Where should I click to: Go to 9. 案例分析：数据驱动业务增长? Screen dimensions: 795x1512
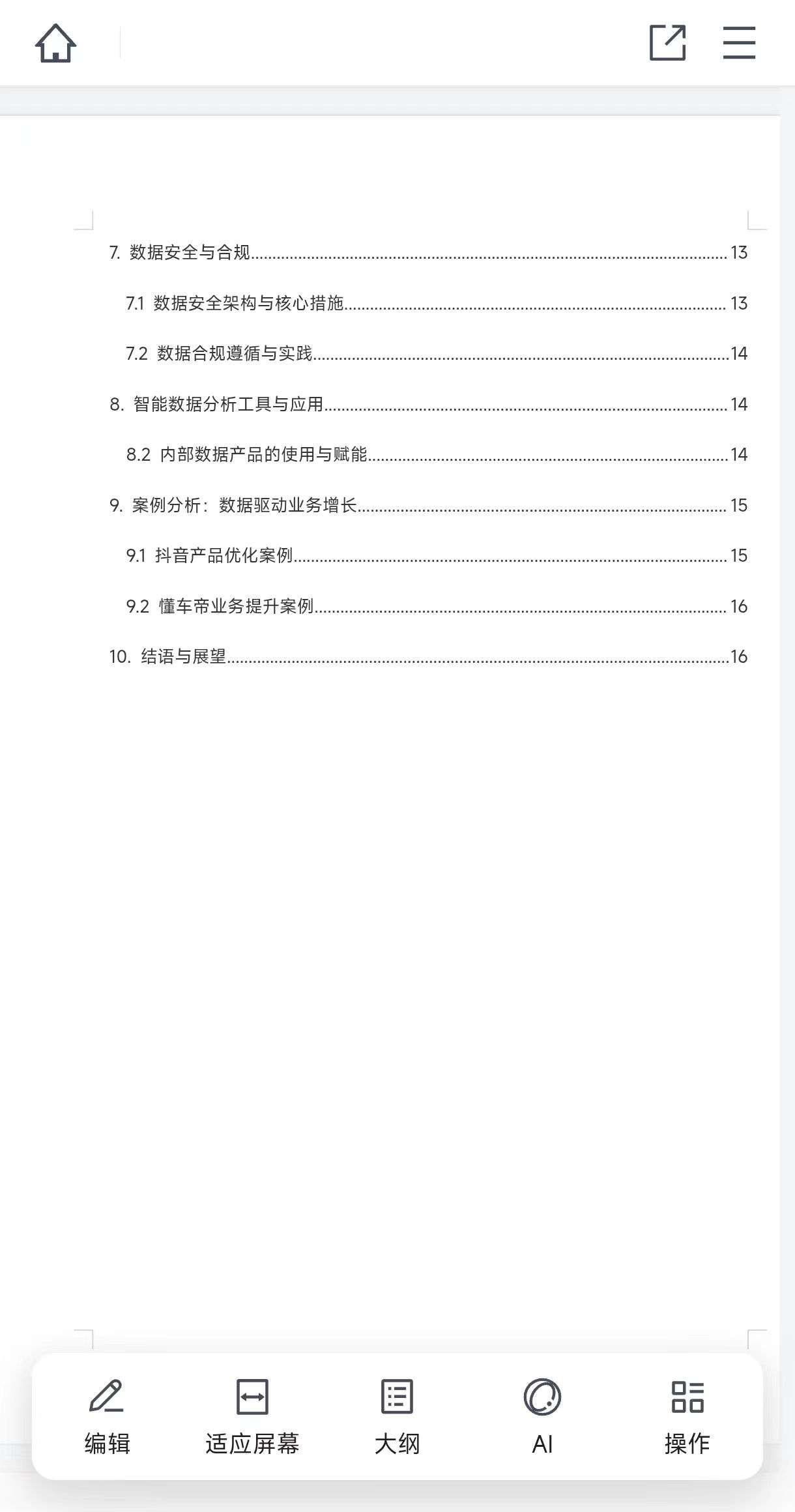tap(428, 505)
